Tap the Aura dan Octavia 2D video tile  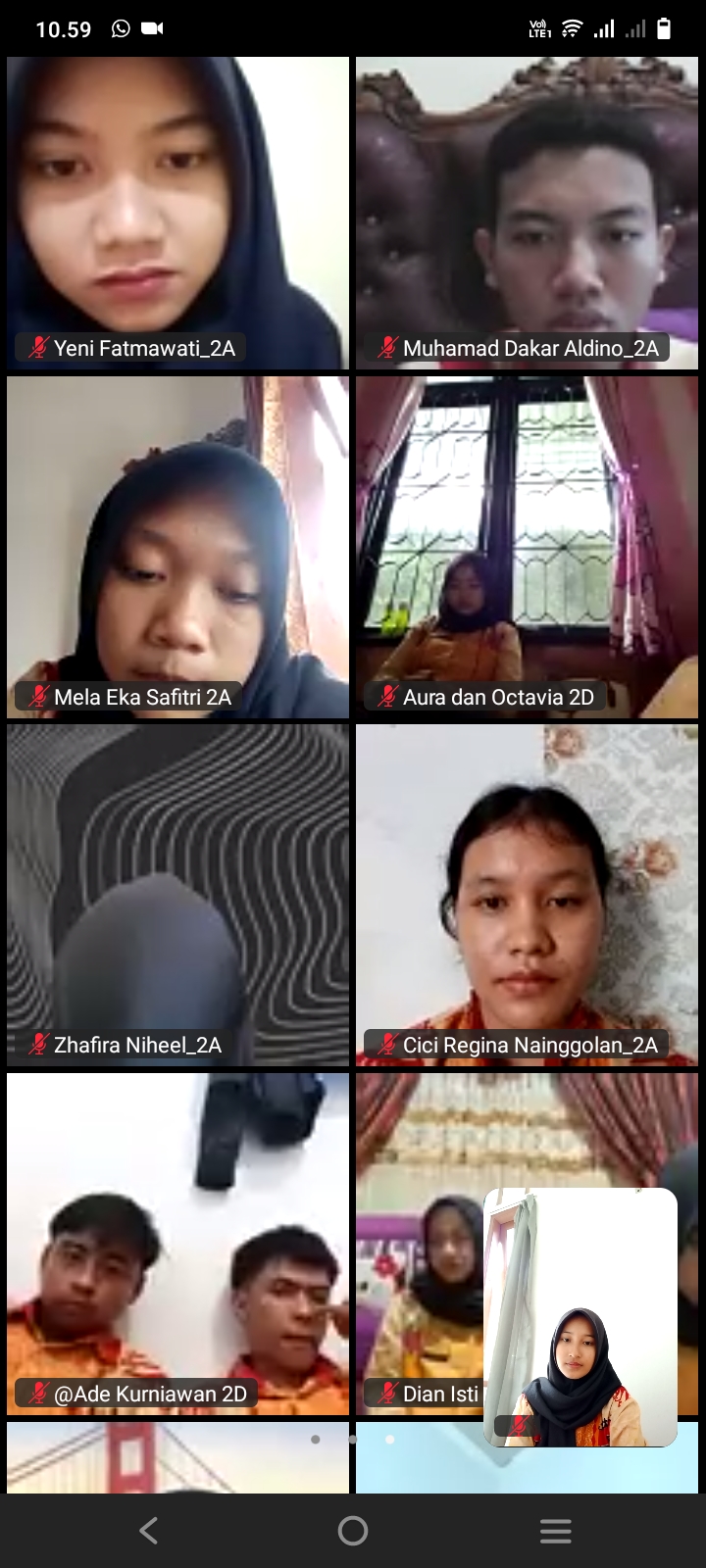[527, 547]
